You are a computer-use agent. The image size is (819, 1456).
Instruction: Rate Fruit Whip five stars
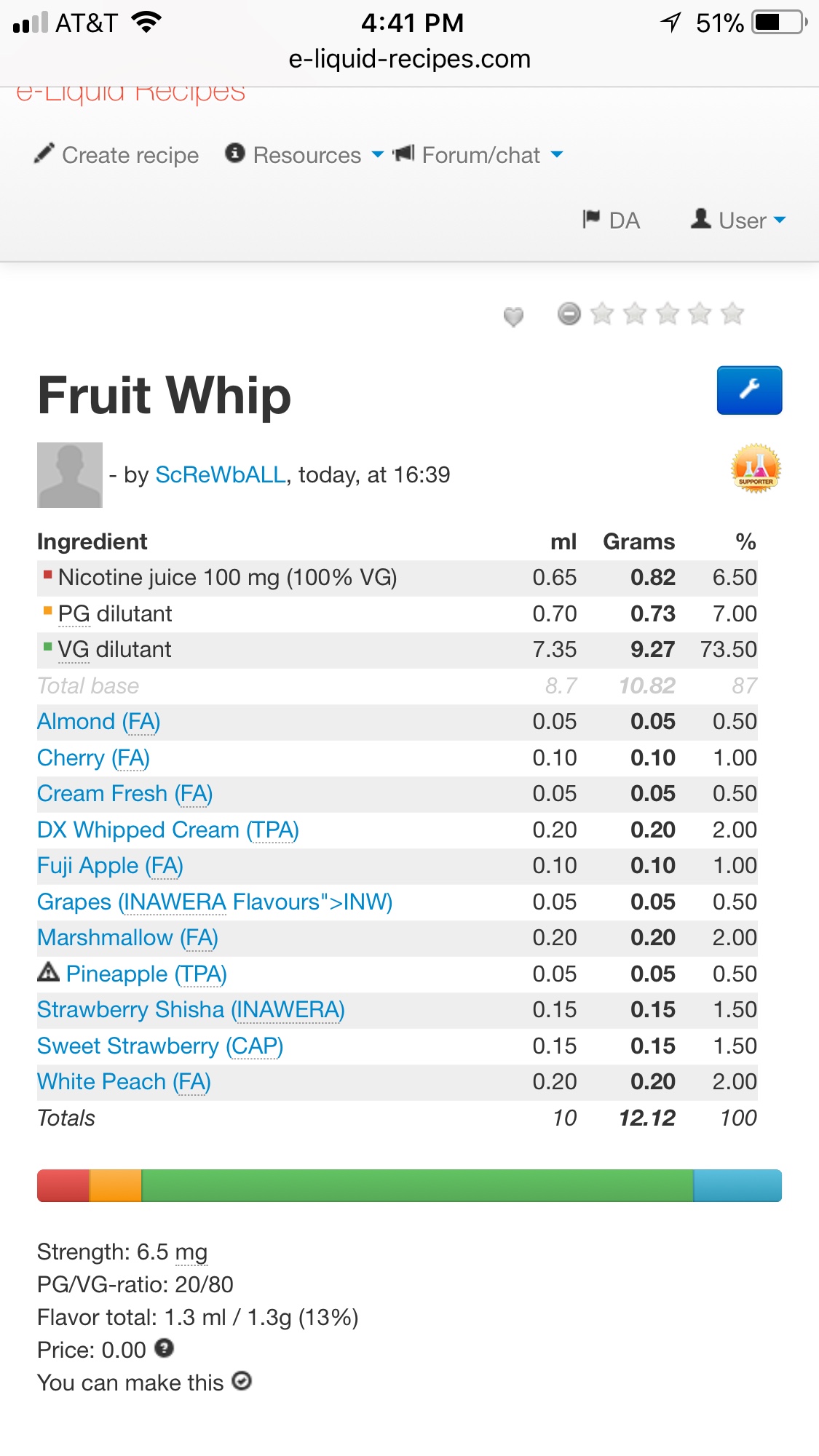tap(732, 314)
